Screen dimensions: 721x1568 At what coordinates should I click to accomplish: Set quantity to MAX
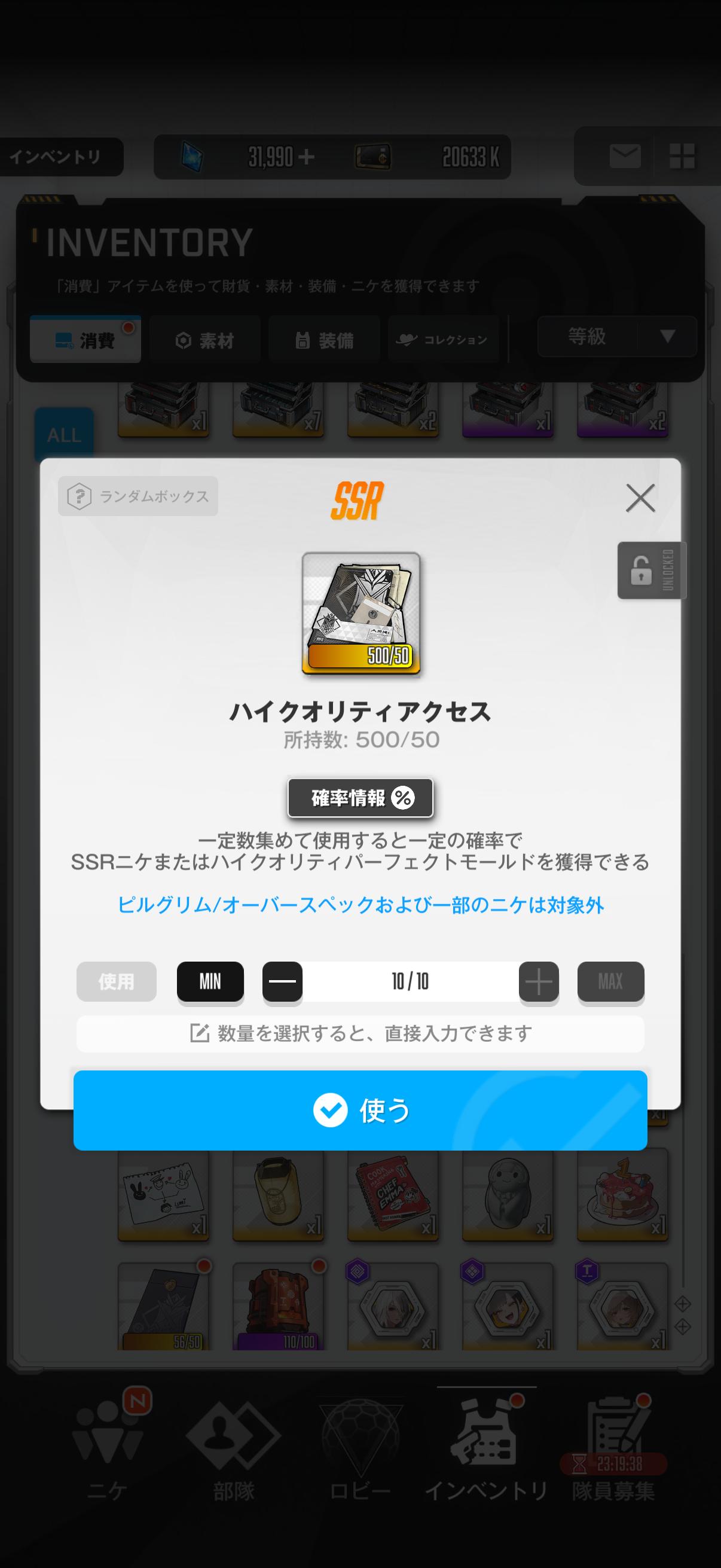coord(610,981)
